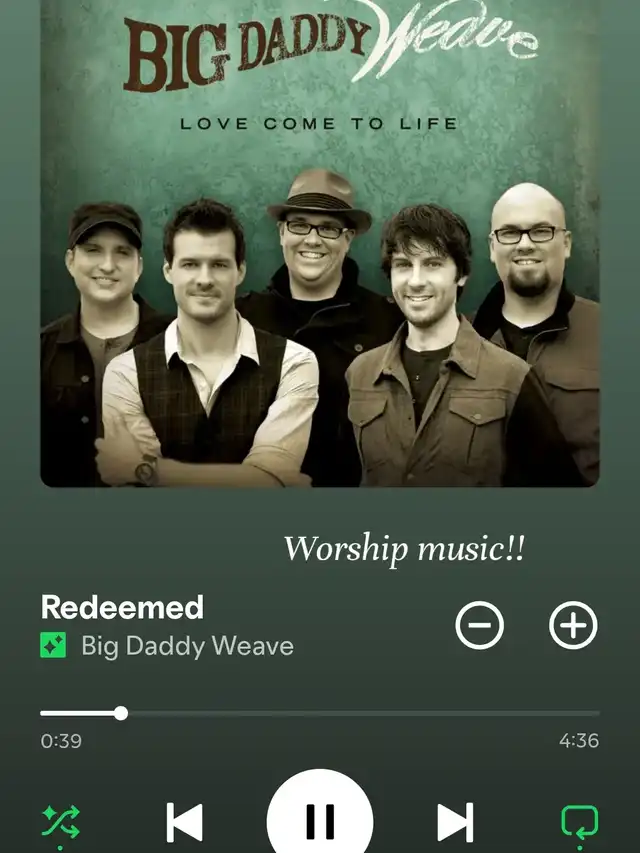The height and width of the screenshot is (853, 640).
Task: Skip to the next track
Action: pyautogui.click(x=455, y=823)
